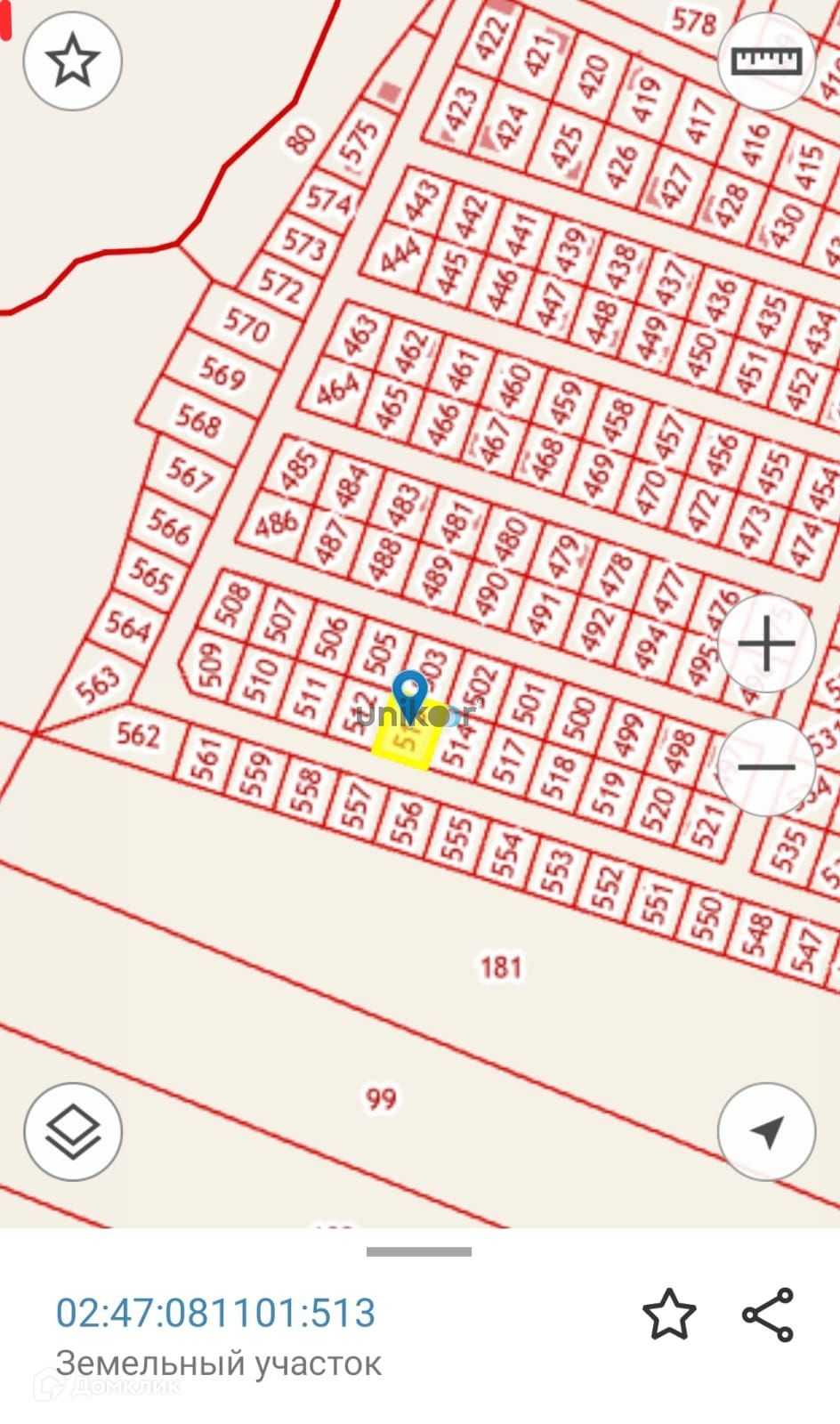The image size is (840, 1424).
Task: Share the selected land parcel
Action: click(x=768, y=1314)
